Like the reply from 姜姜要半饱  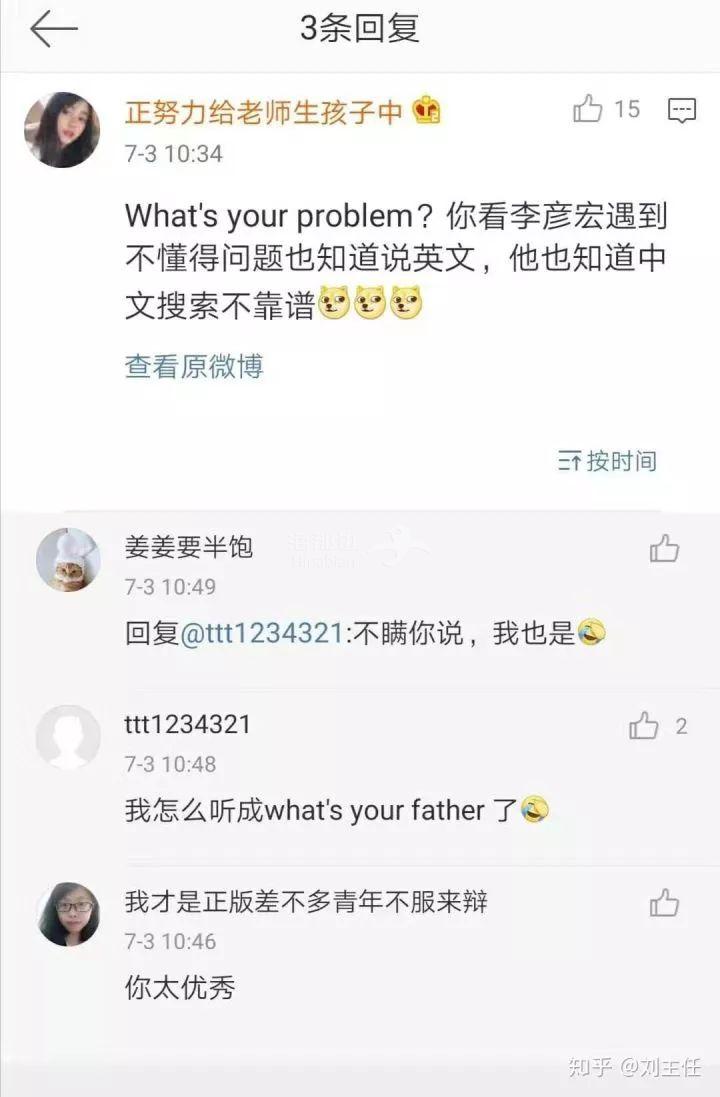point(664,548)
